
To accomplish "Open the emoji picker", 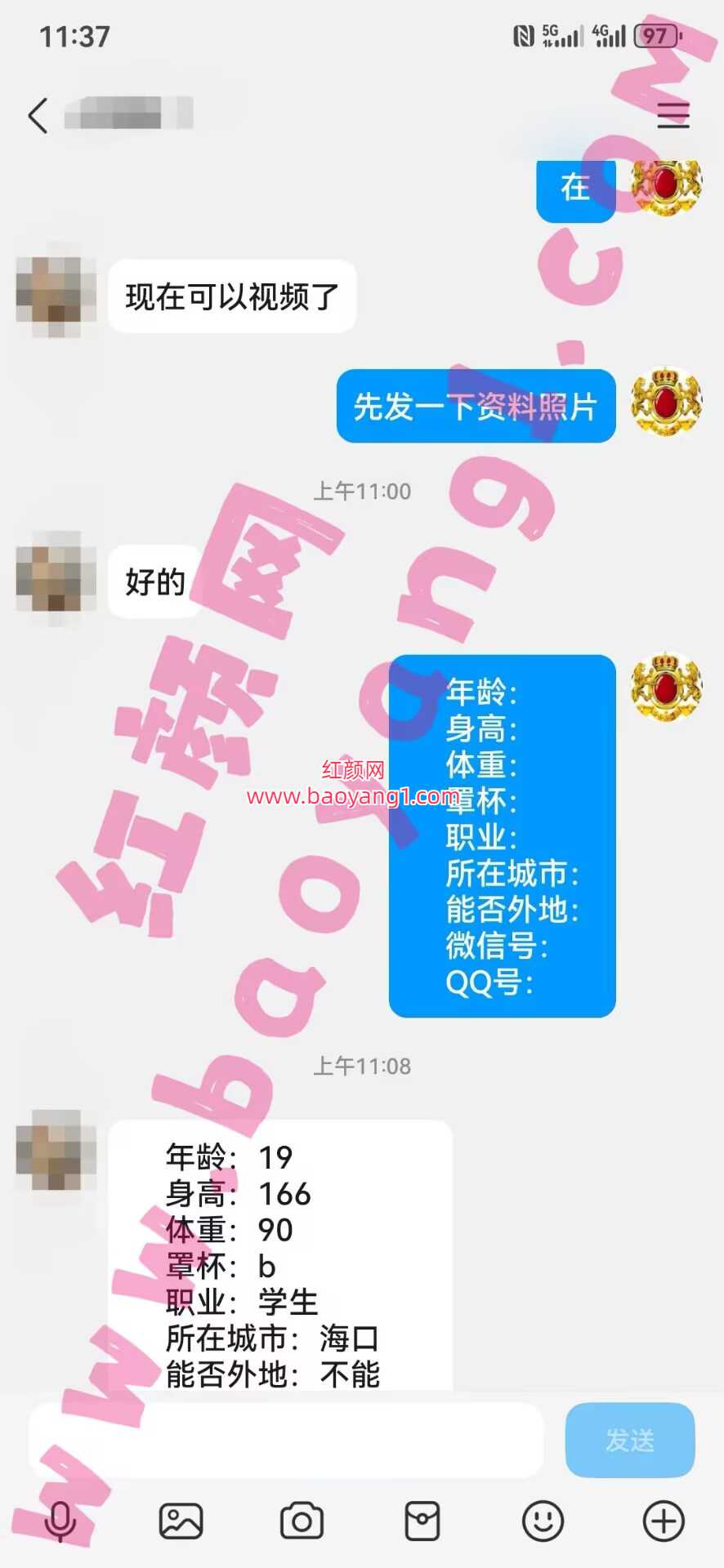I will [543, 1521].
